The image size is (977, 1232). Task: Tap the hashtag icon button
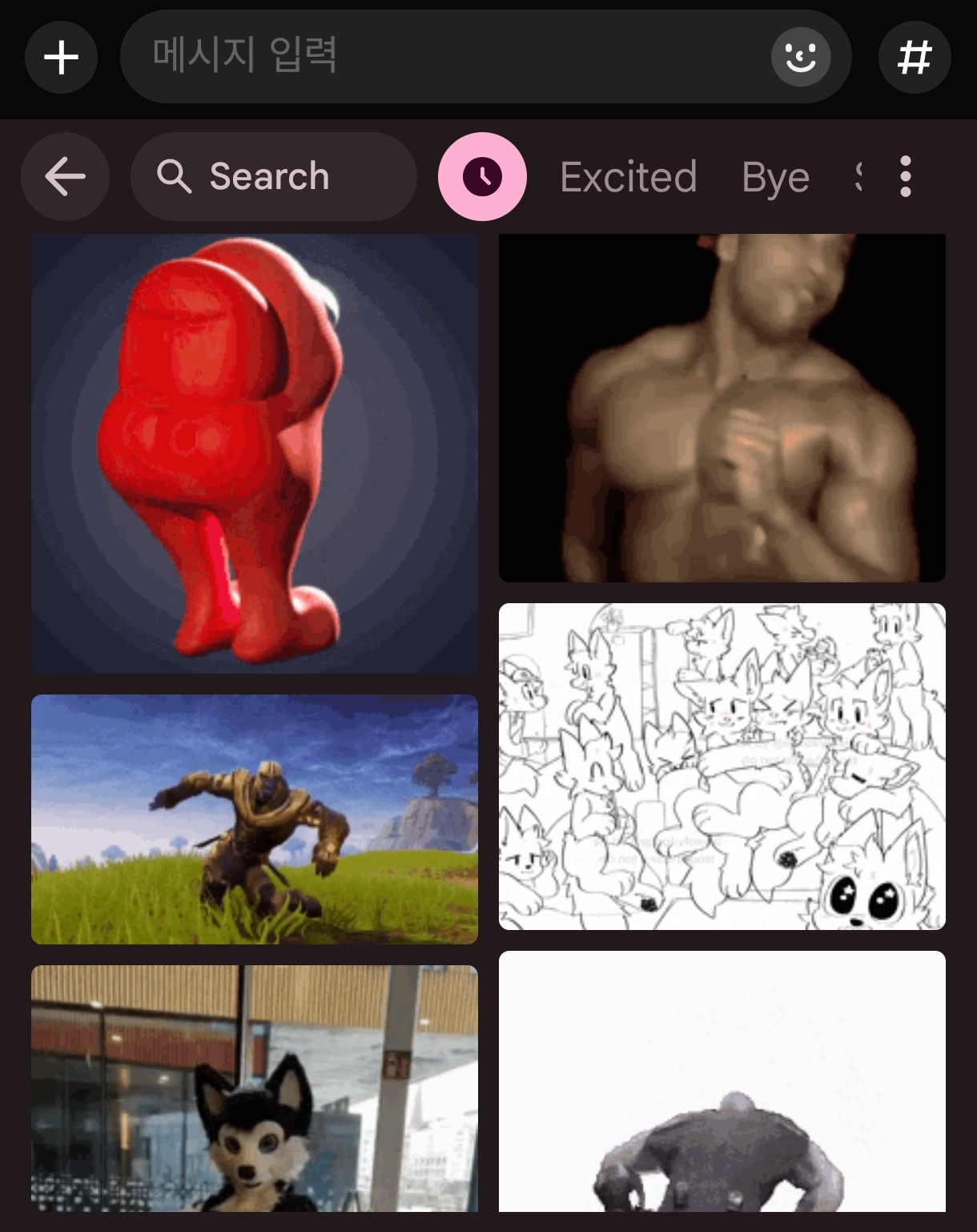tap(915, 58)
